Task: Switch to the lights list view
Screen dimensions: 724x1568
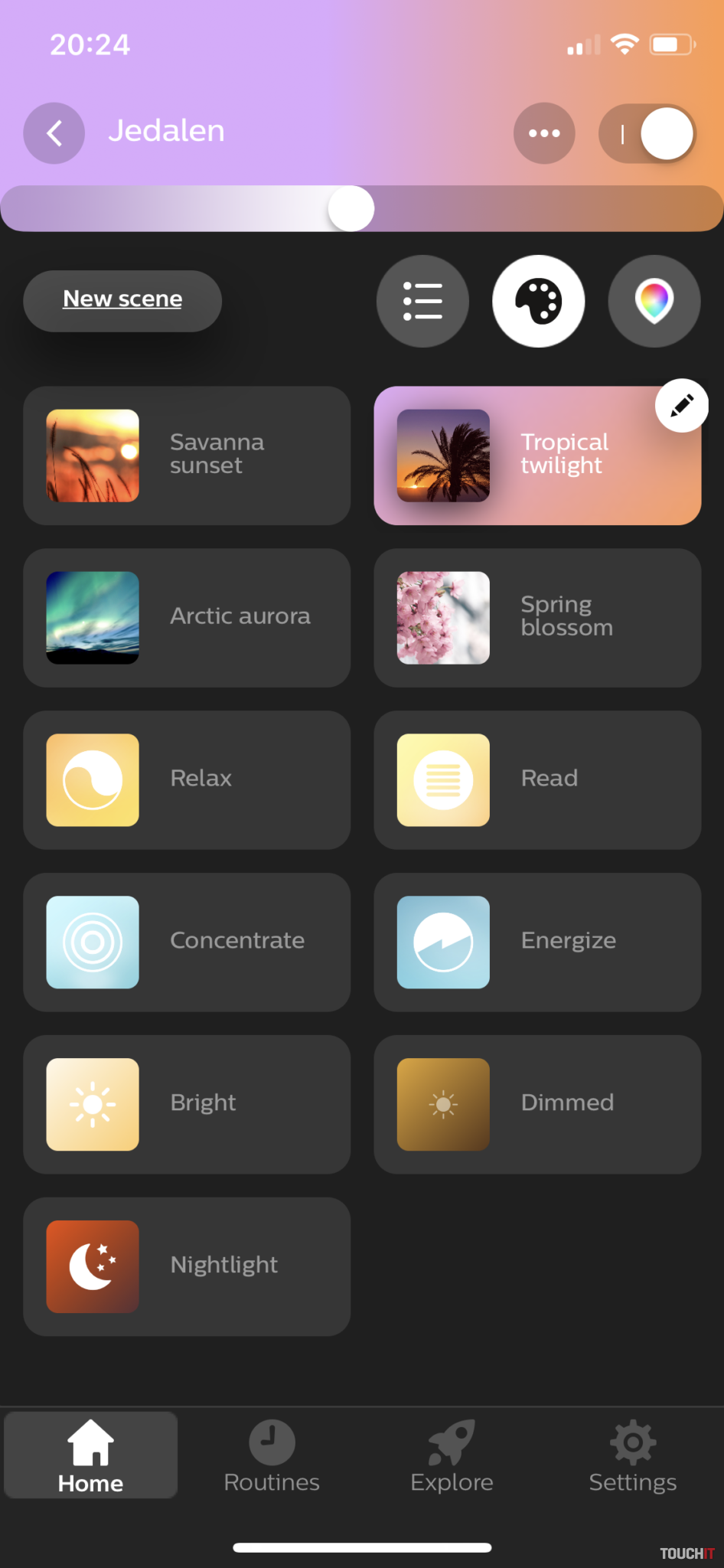Action: pos(422,301)
